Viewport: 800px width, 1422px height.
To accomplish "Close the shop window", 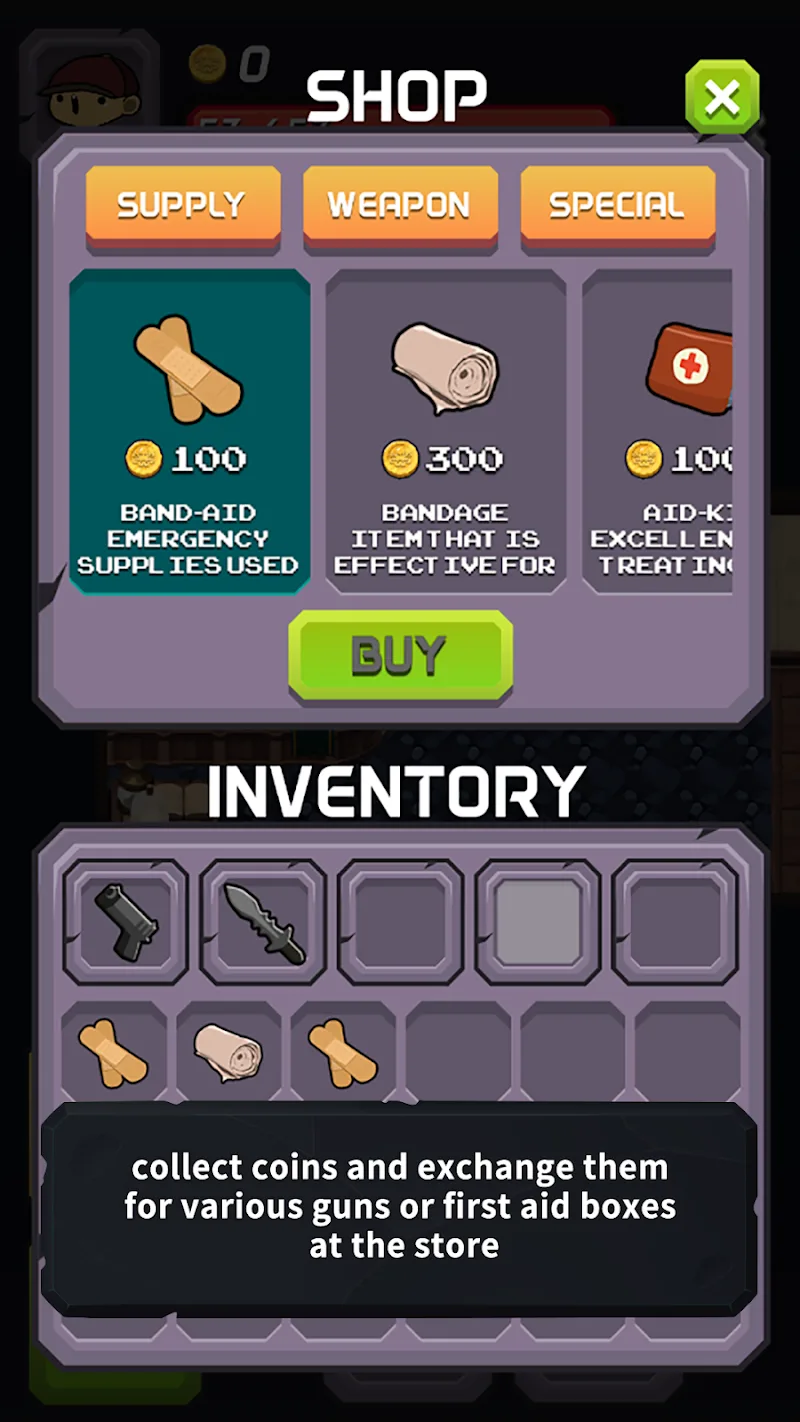I will [721, 98].
